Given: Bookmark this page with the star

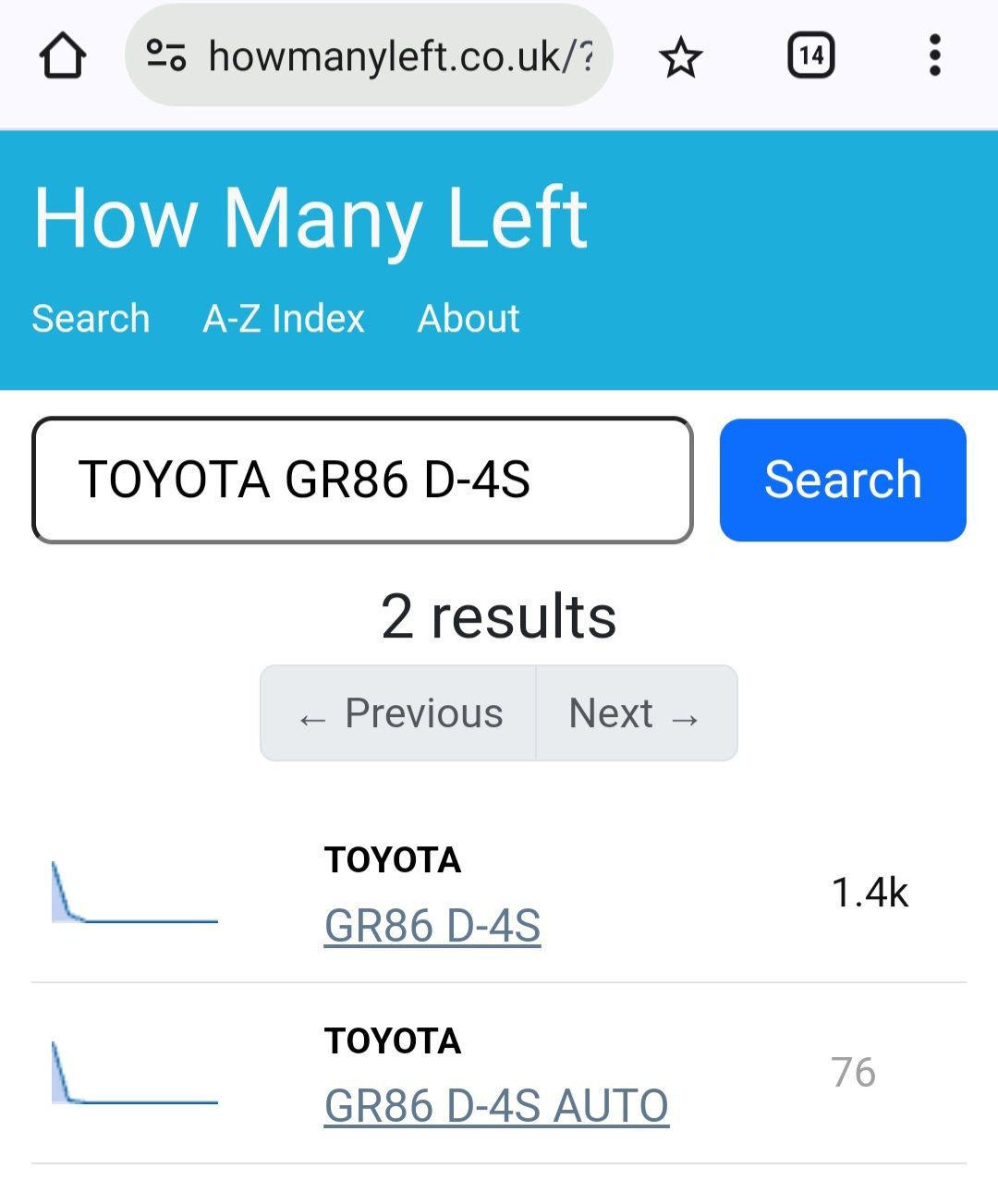Looking at the screenshot, I should pyautogui.click(x=681, y=57).
